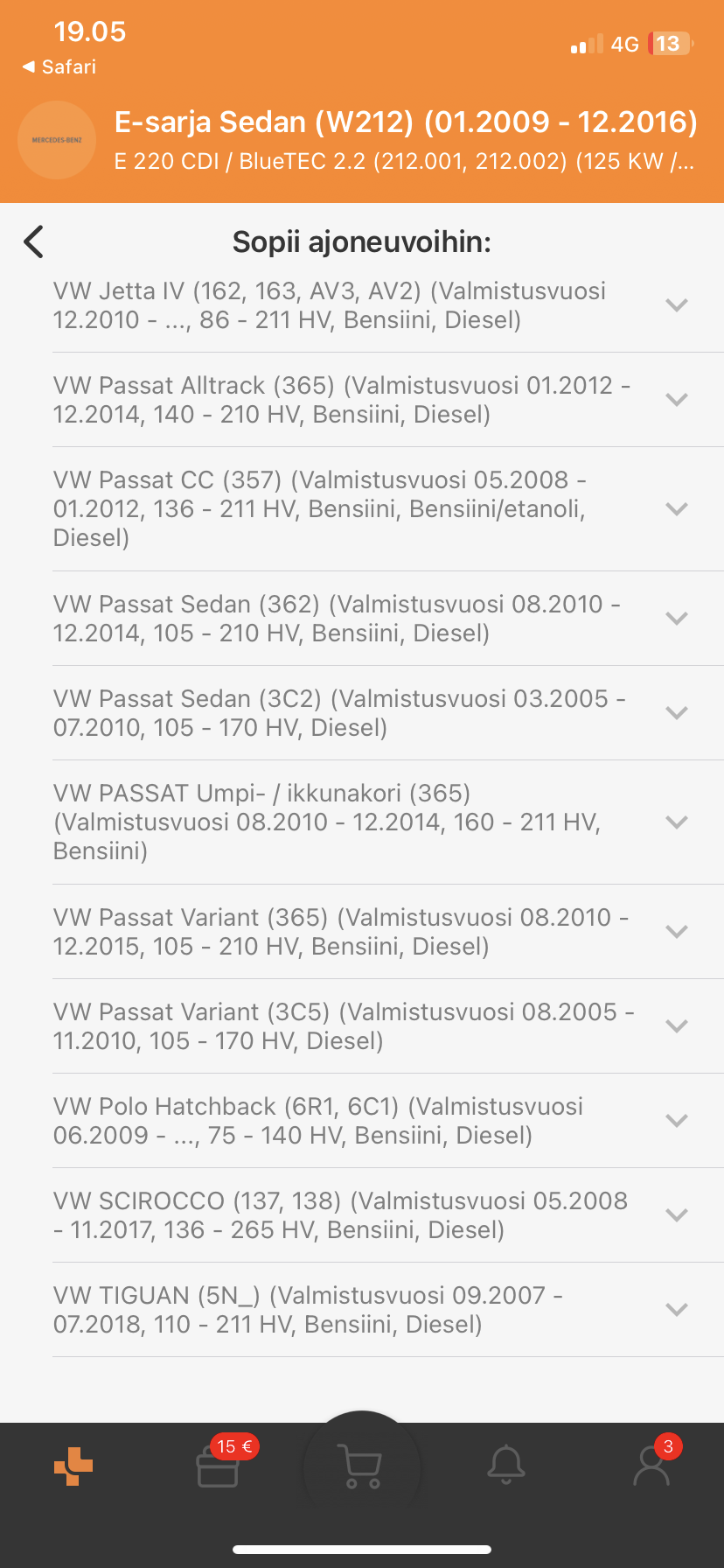Expand VW PASSAT Umpi- / ikkunakori (365)
The height and width of the screenshot is (1568, 724).
677,822
